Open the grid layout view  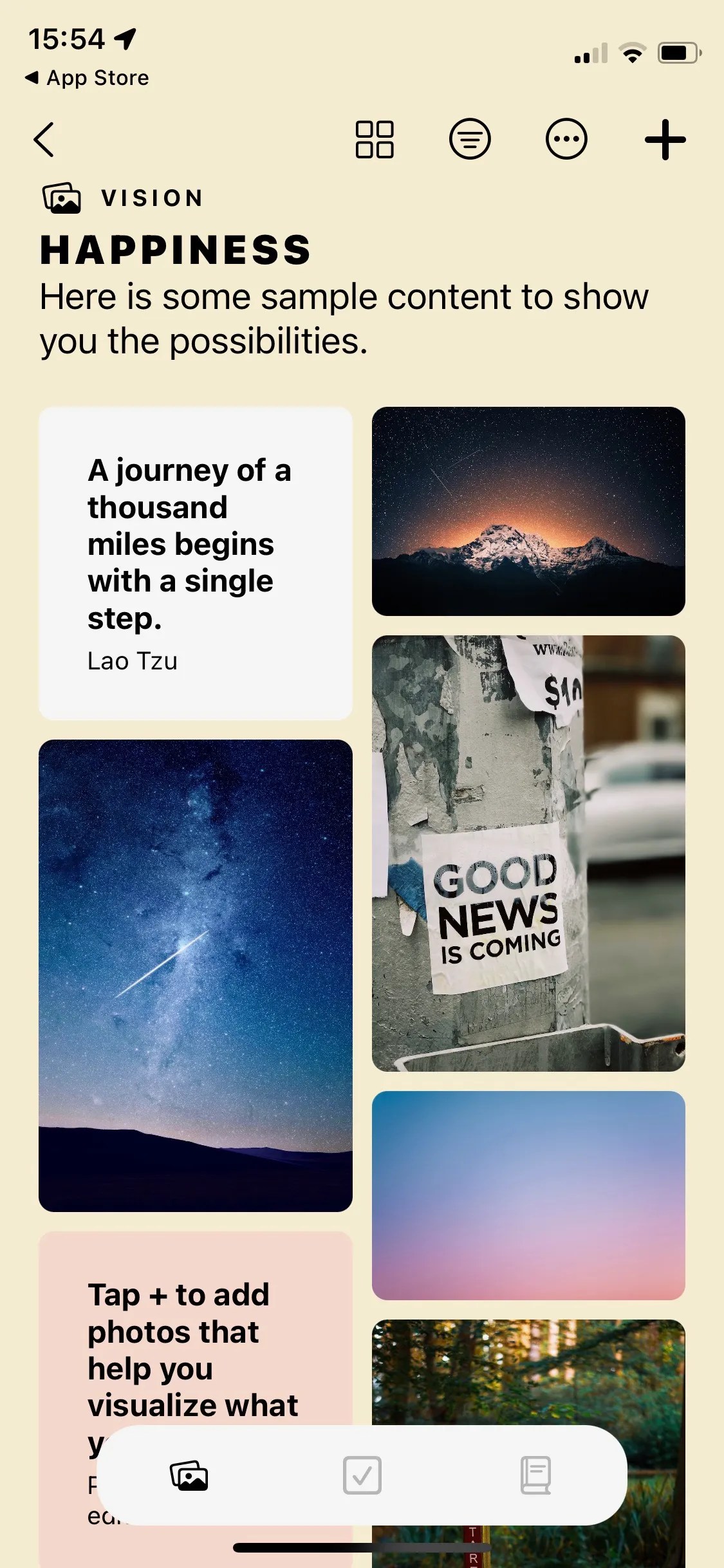(375, 138)
